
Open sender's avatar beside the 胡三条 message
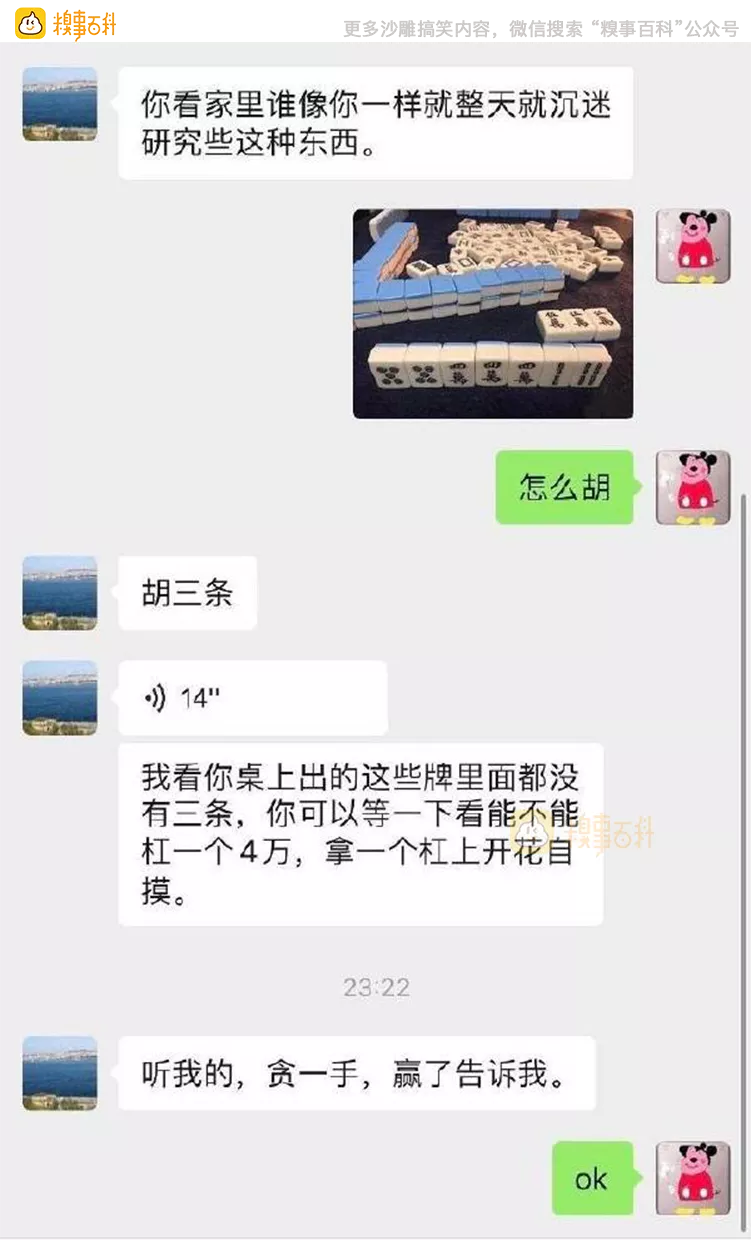[x=60, y=593]
